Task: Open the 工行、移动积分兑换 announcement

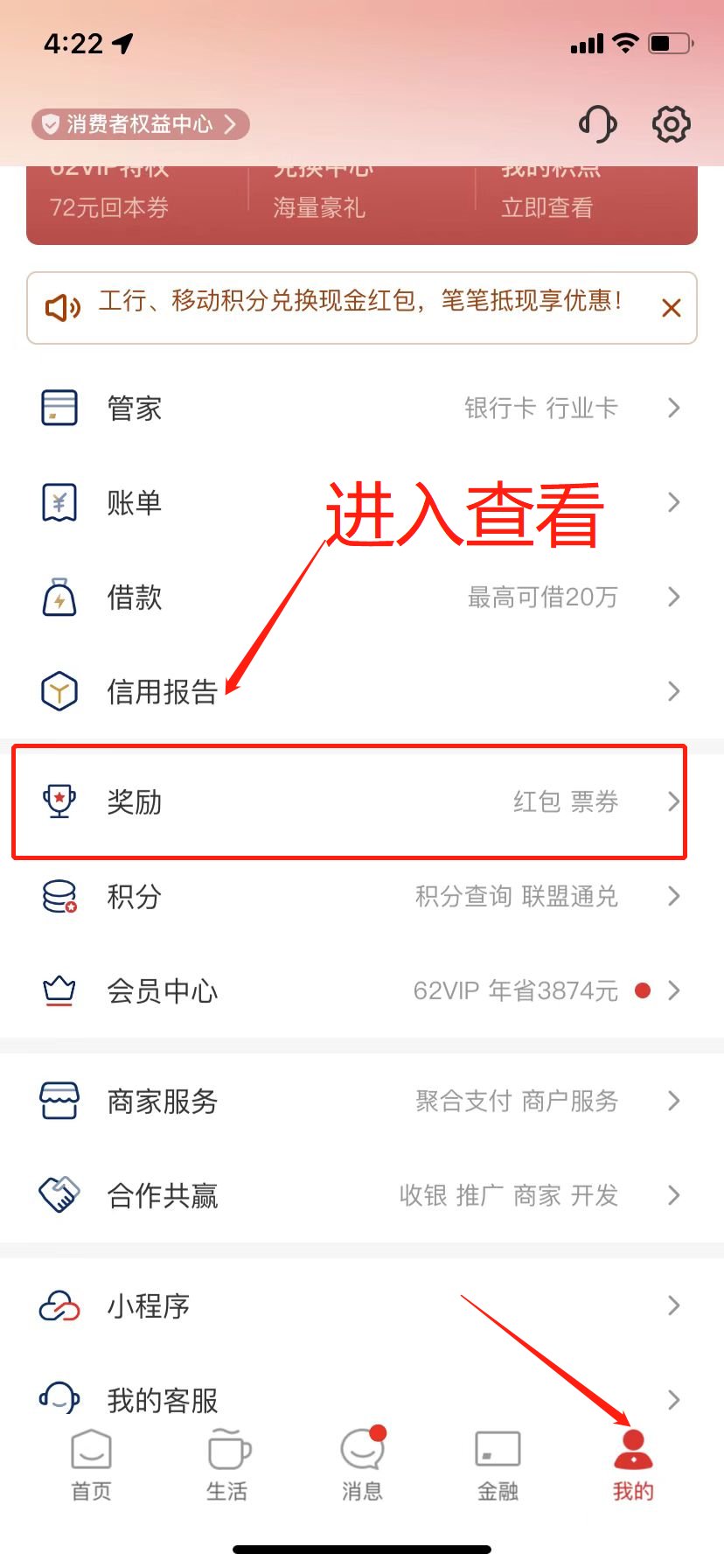Action: click(x=359, y=302)
